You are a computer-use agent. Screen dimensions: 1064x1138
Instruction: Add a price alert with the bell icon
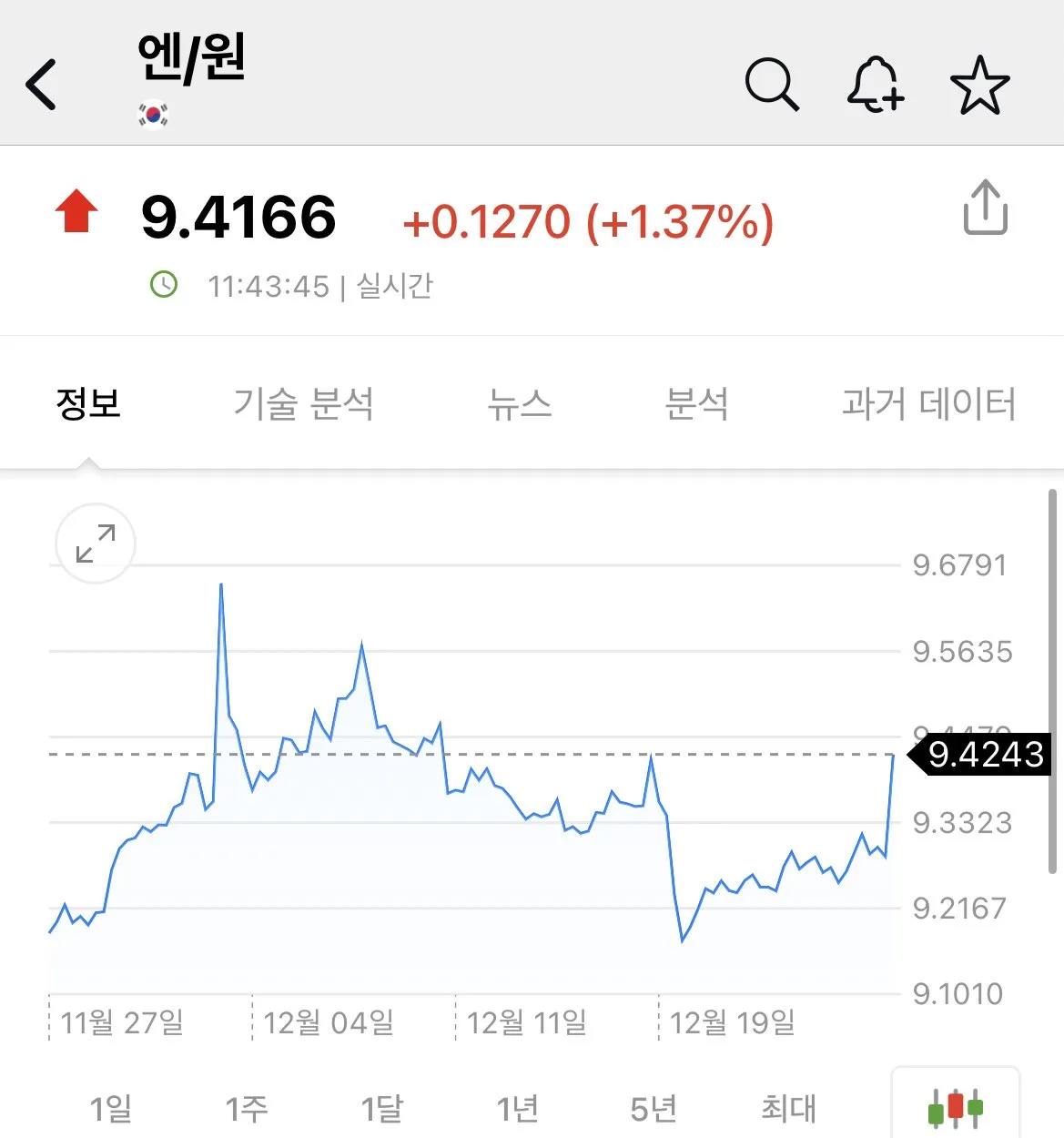click(x=875, y=85)
